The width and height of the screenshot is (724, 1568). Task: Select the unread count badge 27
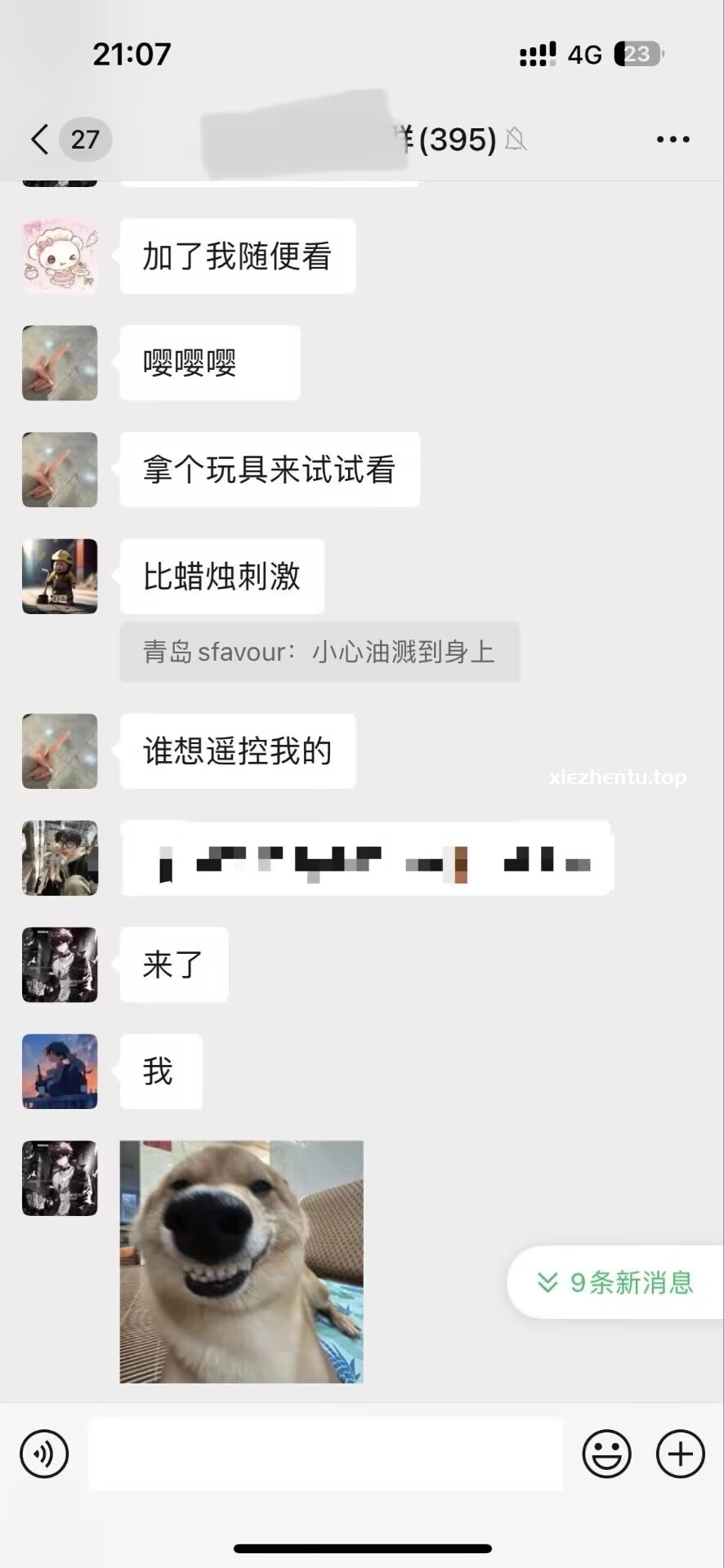click(x=85, y=139)
